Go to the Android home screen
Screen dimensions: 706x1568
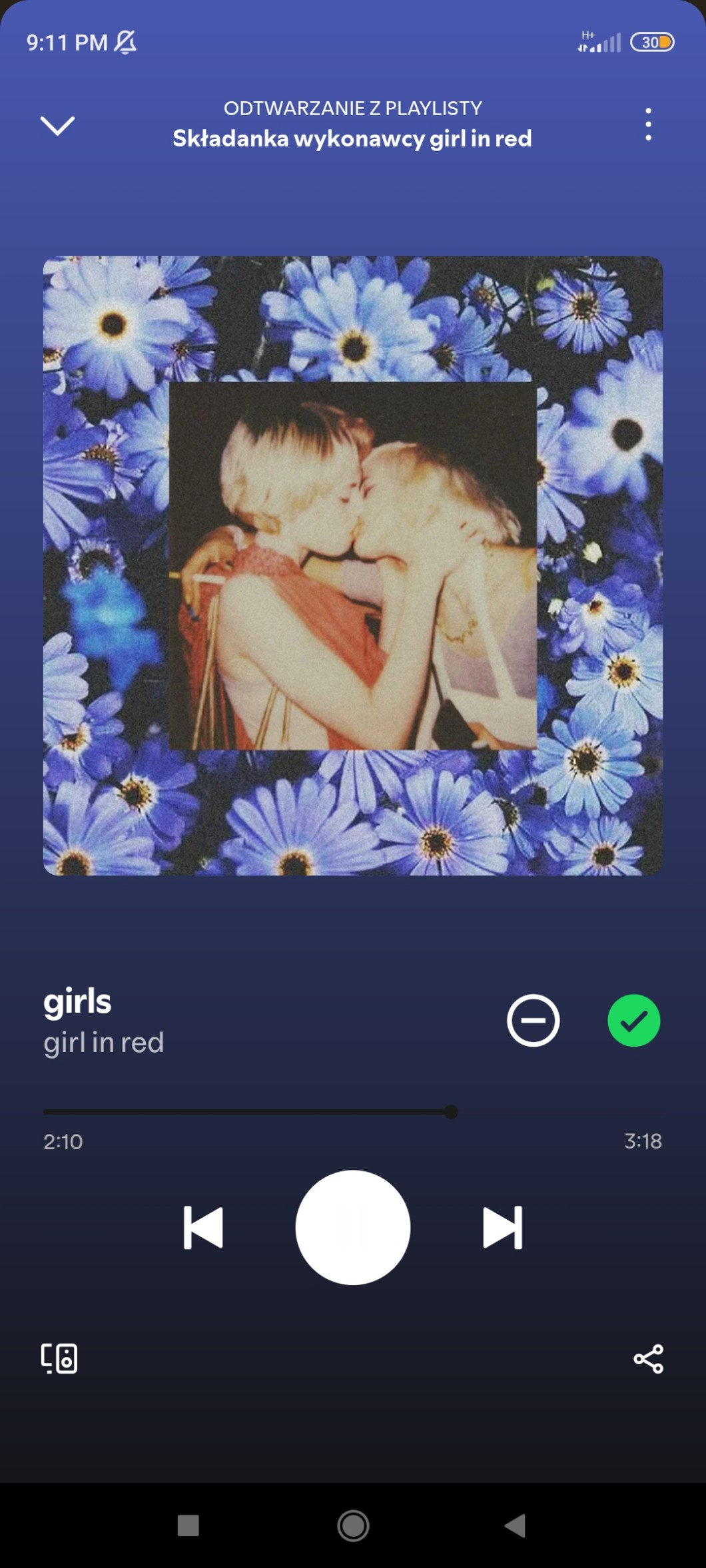click(x=353, y=1525)
